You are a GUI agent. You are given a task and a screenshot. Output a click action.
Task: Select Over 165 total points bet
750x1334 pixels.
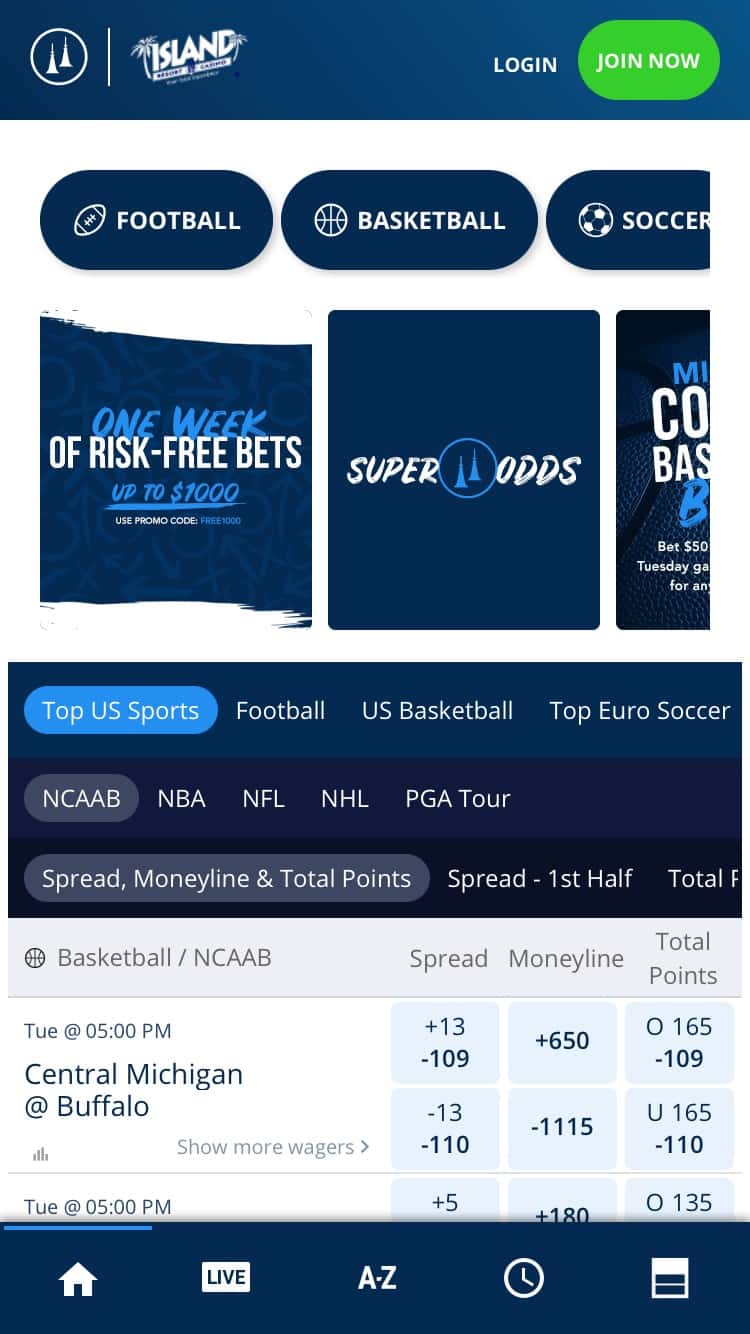coord(679,1041)
